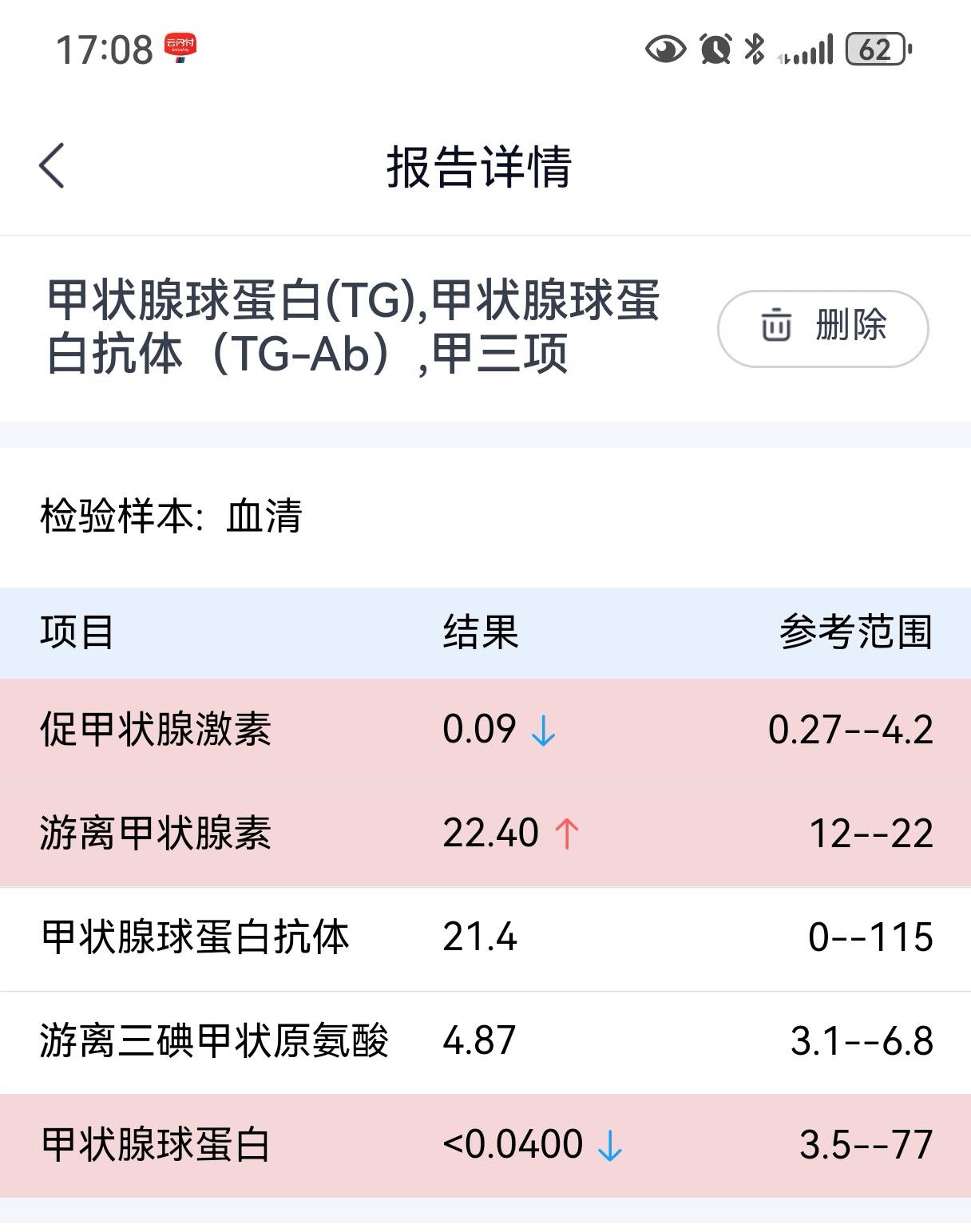The height and width of the screenshot is (1232, 971).
Task: Select the 游离三碘甲状原氨酸 result row
Action: (x=216, y=1042)
